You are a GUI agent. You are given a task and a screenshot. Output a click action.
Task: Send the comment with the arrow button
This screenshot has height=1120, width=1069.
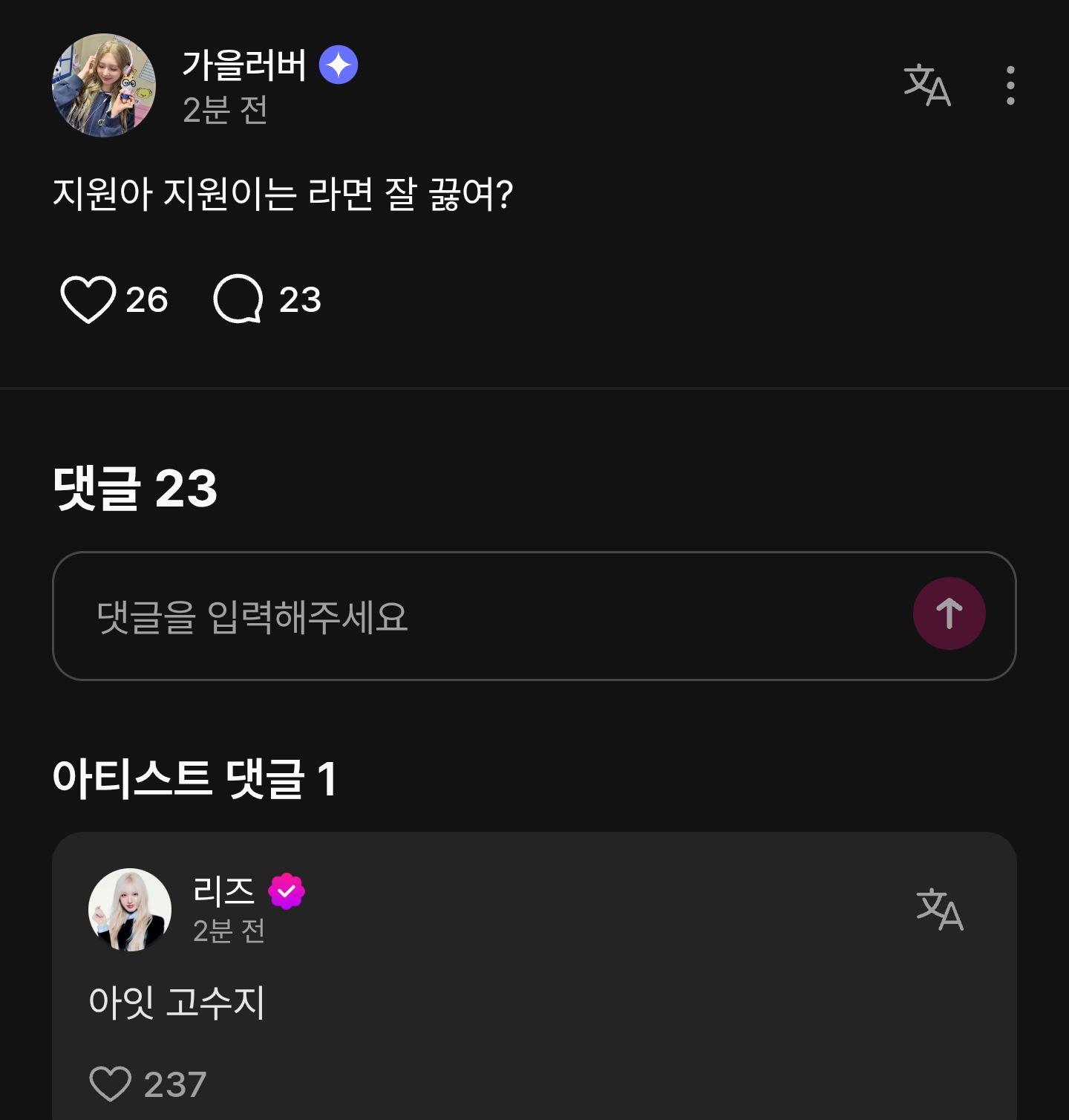pyautogui.click(x=949, y=613)
